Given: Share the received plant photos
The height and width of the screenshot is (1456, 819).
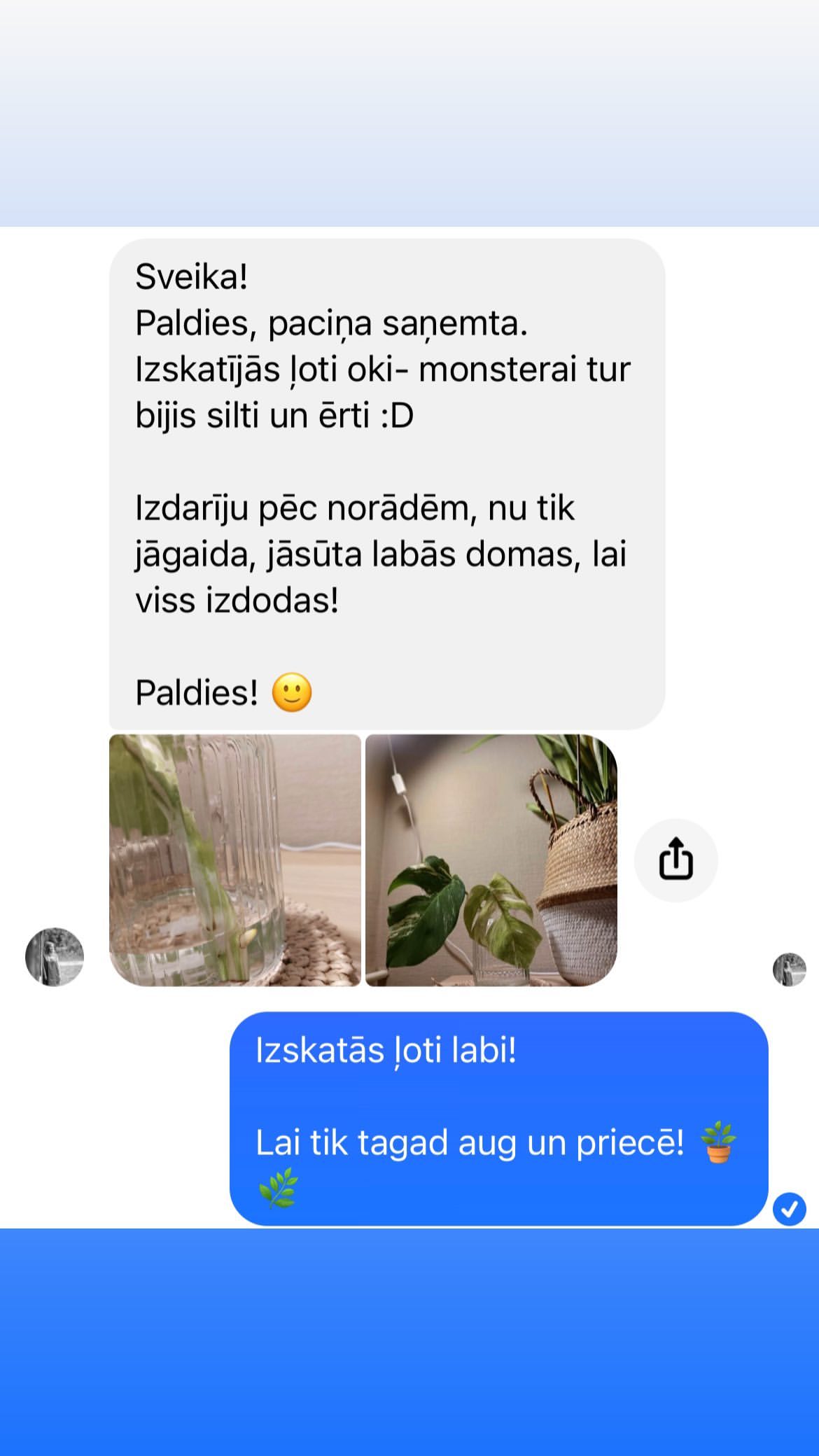Looking at the screenshot, I should pyautogui.click(x=675, y=860).
